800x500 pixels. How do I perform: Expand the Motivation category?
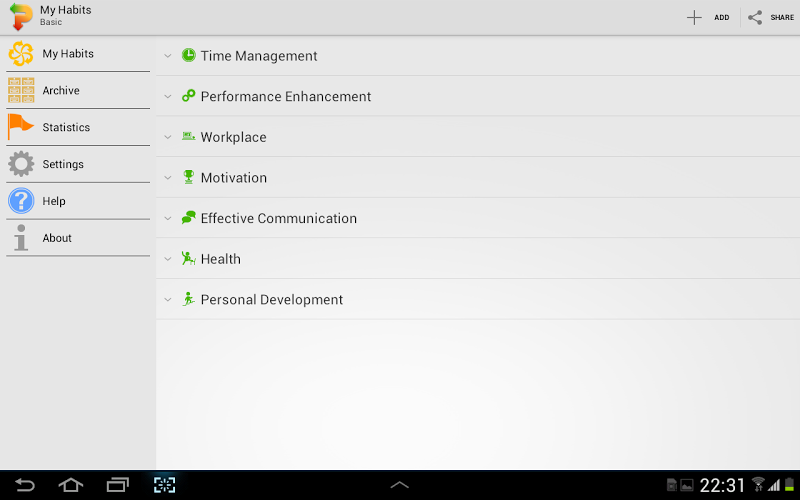tap(233, 178)
